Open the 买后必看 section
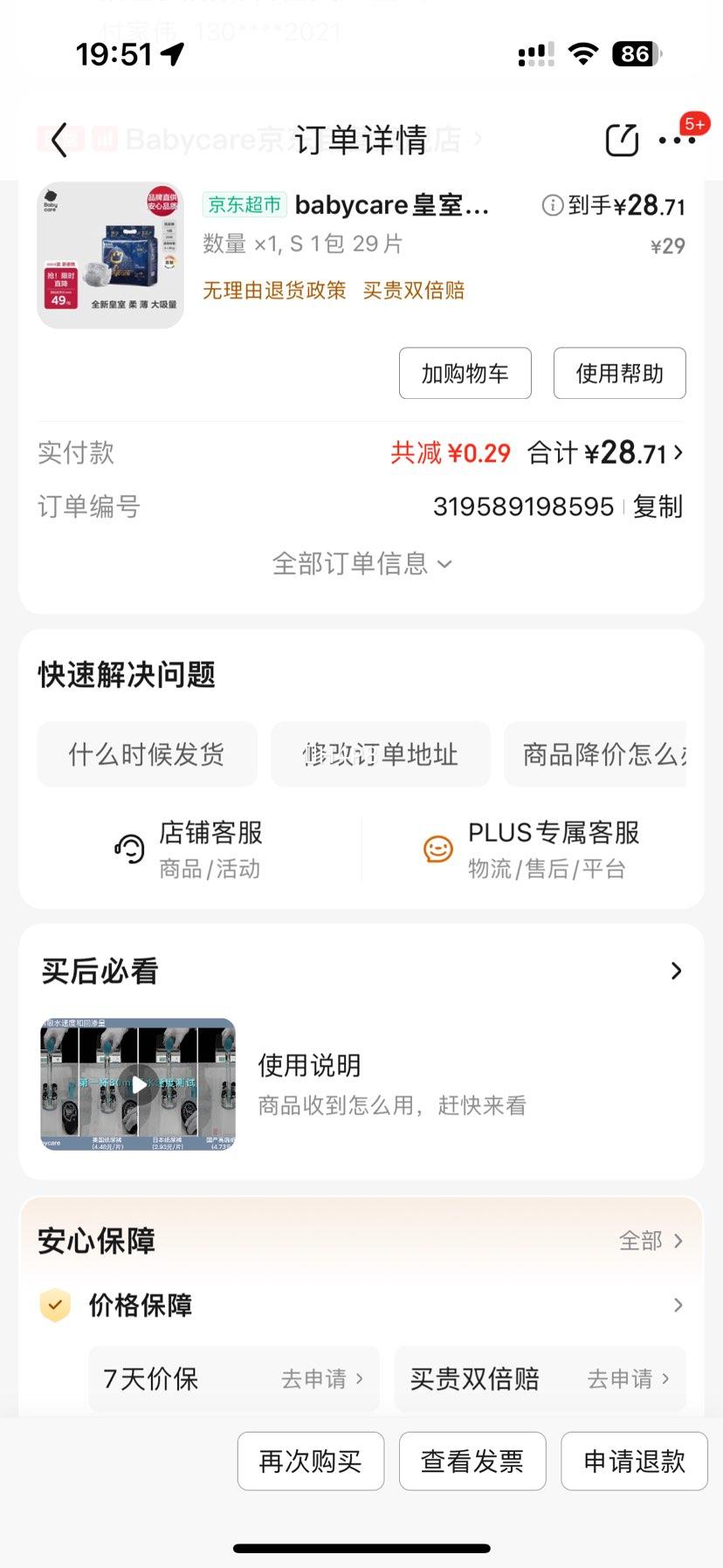Screen dimensions: 723x1568 pos(675,971)
